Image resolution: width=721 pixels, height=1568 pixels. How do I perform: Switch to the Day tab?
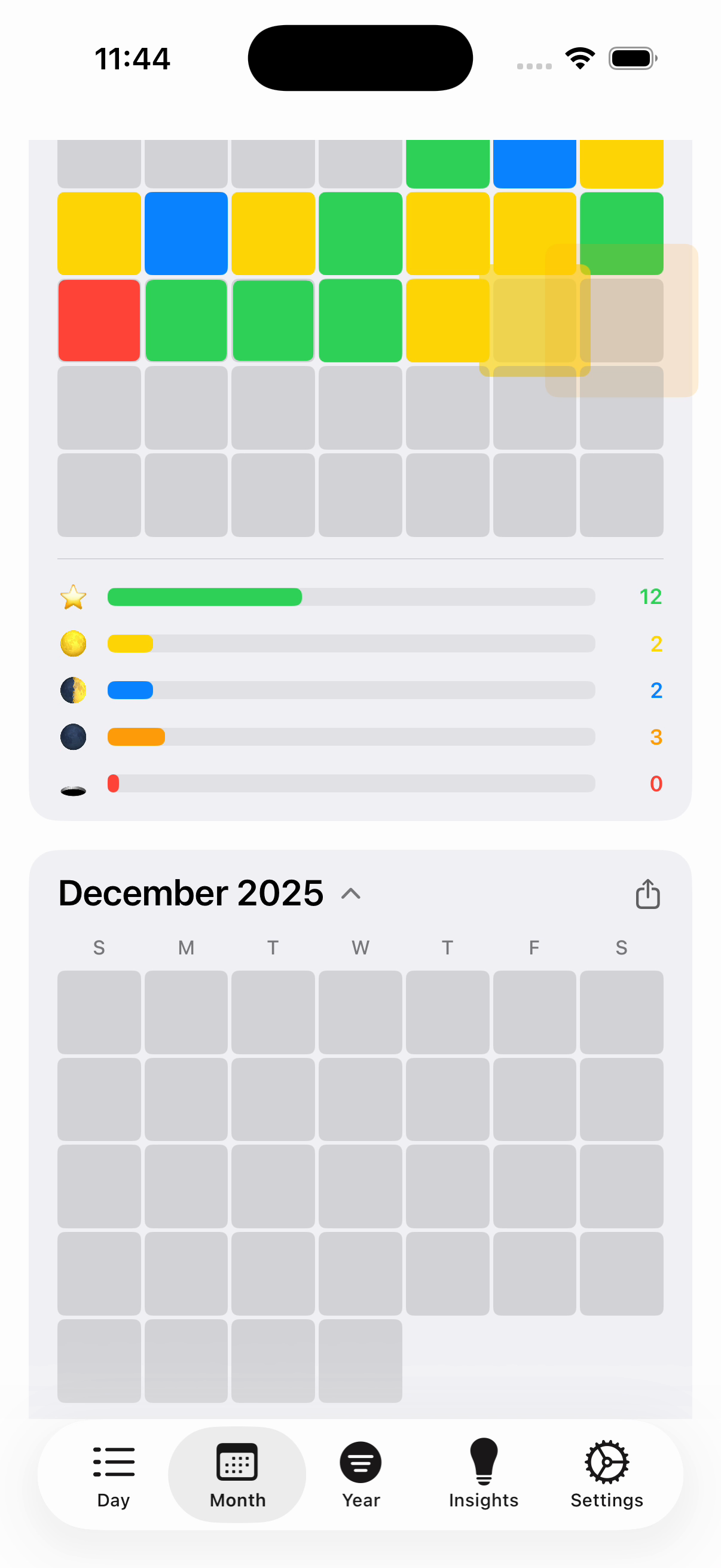[x=113, y=1474]
